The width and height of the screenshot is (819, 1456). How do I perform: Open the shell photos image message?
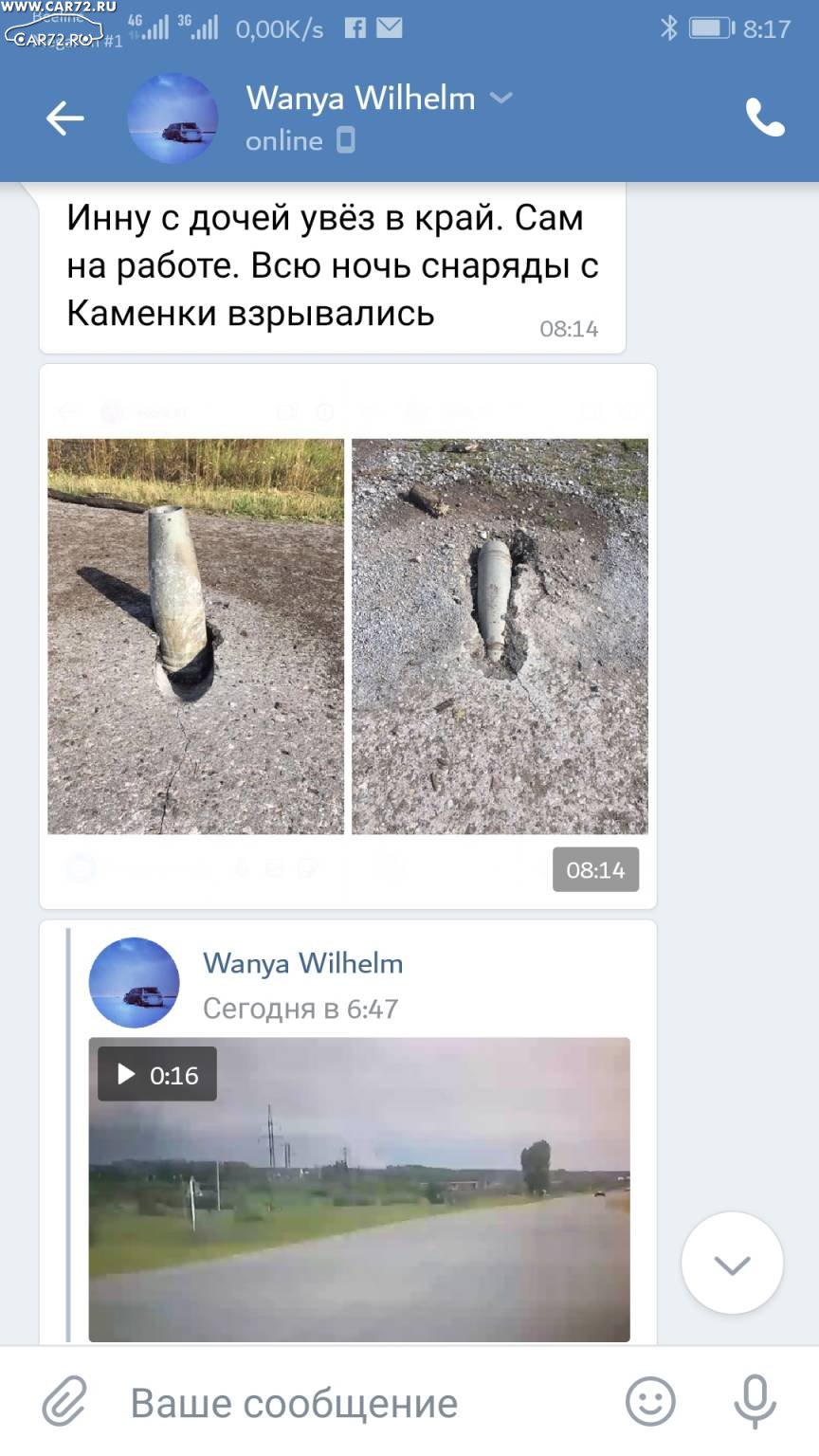click(348, 636)
